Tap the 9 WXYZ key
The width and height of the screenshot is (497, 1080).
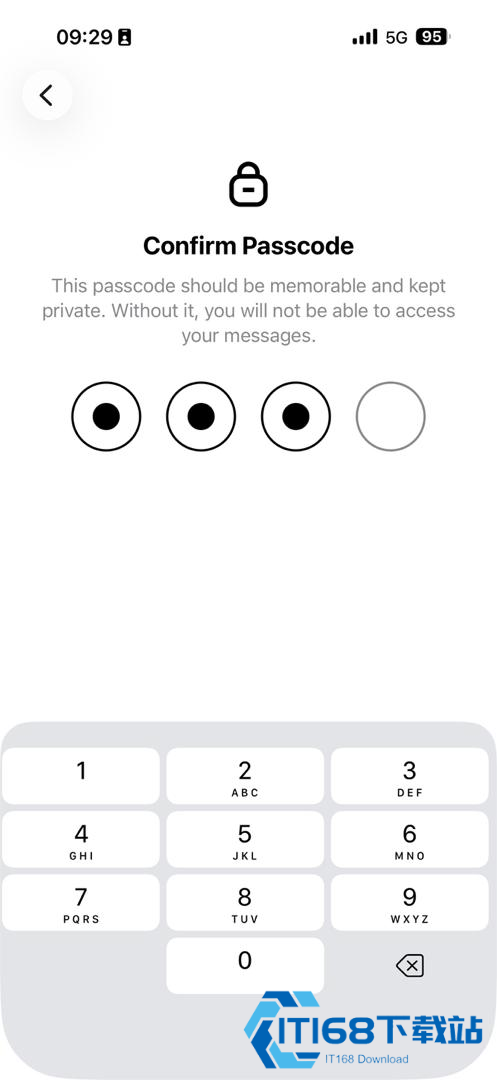tap(410, 903)
